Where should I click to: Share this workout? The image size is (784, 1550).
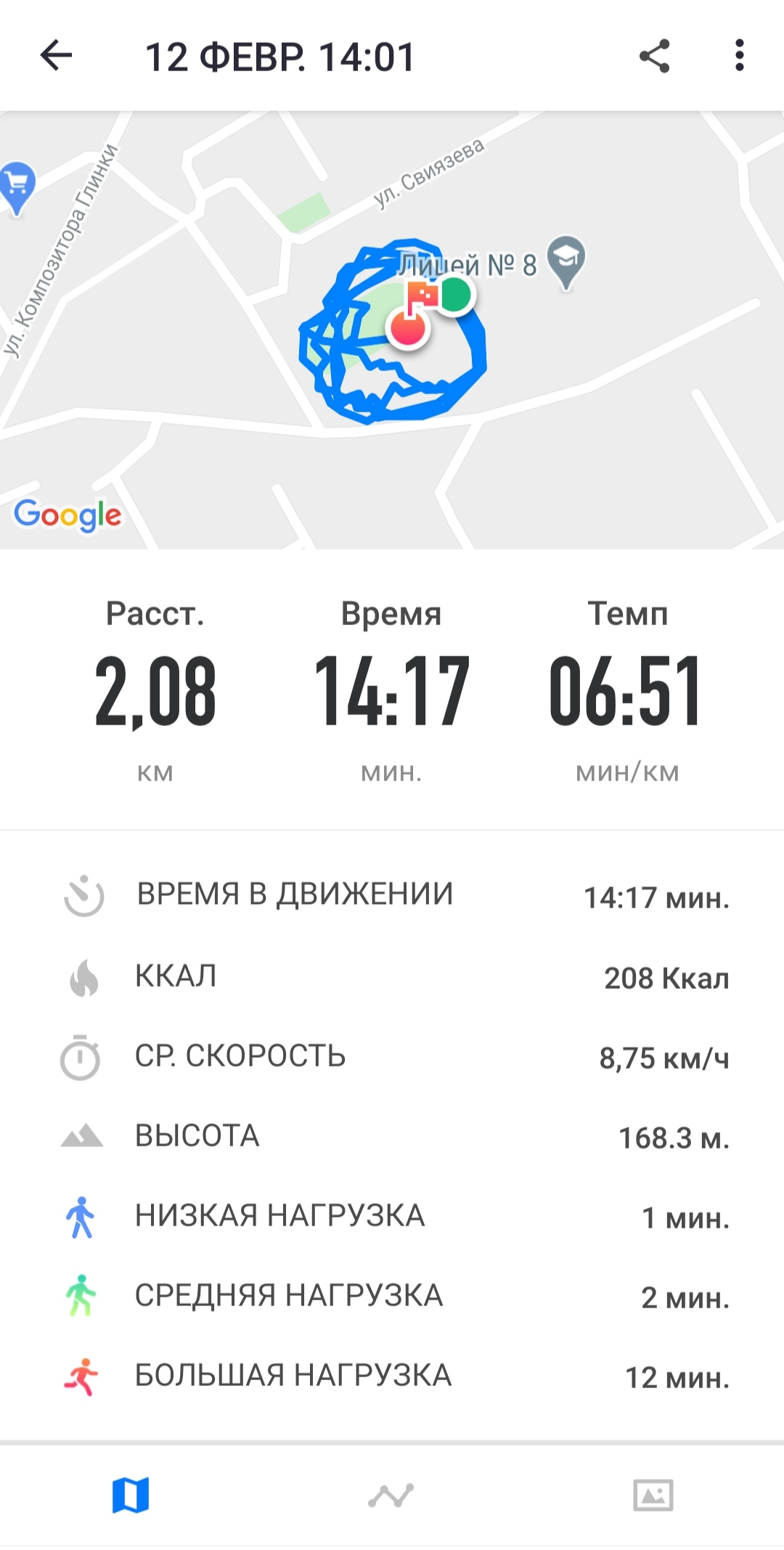[654, 56]
